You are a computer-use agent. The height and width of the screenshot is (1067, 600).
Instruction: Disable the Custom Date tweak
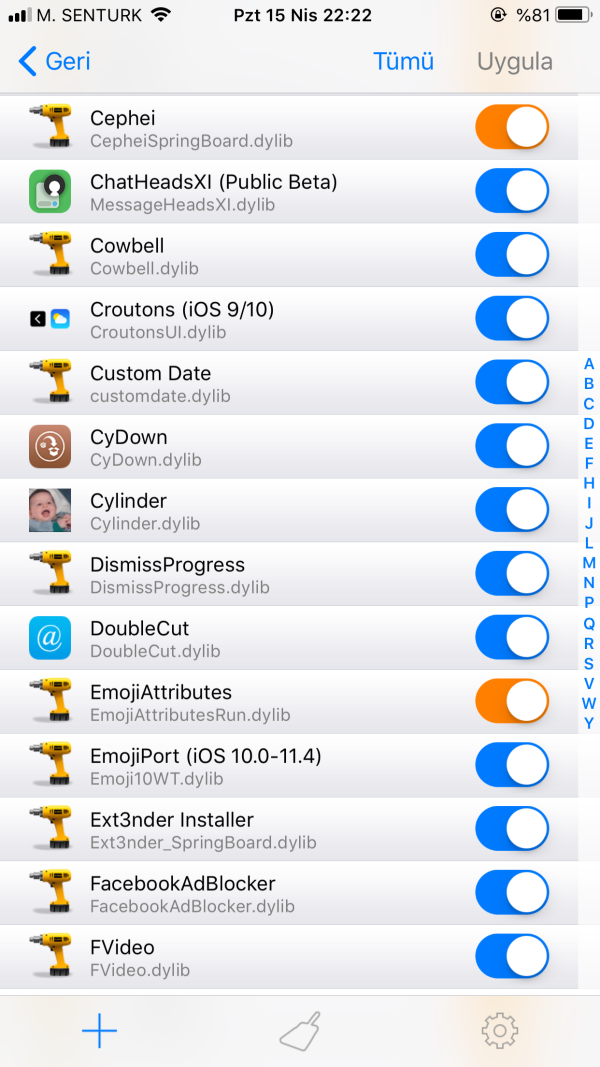tap(512, 383)
